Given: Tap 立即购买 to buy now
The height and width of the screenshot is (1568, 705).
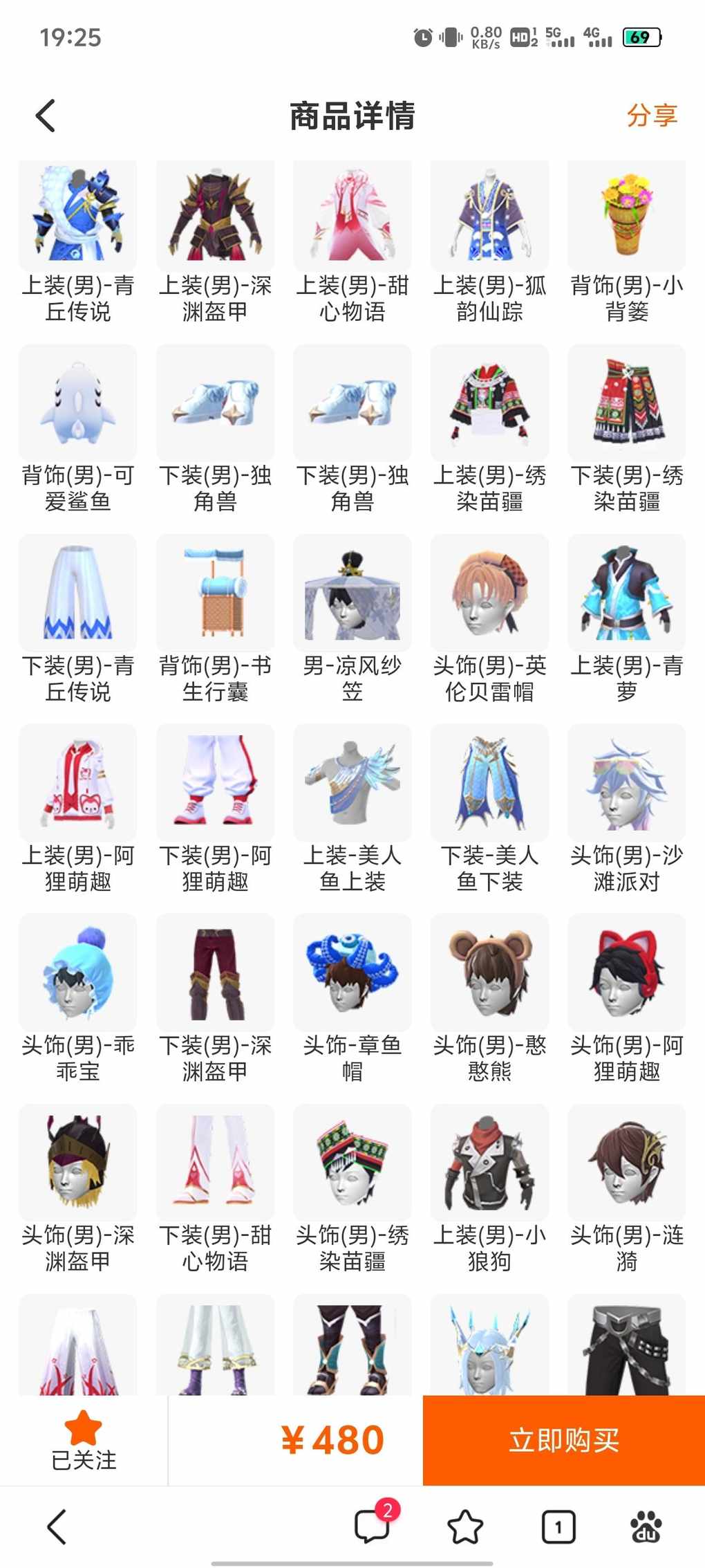Looking at the screenshot, I should point(563,1441).
